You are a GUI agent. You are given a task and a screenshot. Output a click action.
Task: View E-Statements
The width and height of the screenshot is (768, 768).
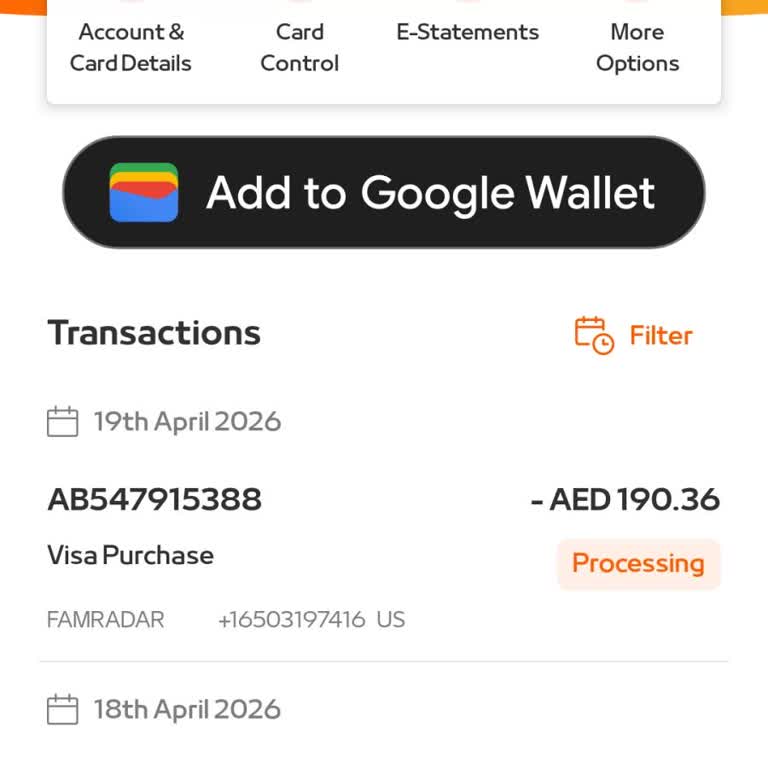[x=467, y=33]
